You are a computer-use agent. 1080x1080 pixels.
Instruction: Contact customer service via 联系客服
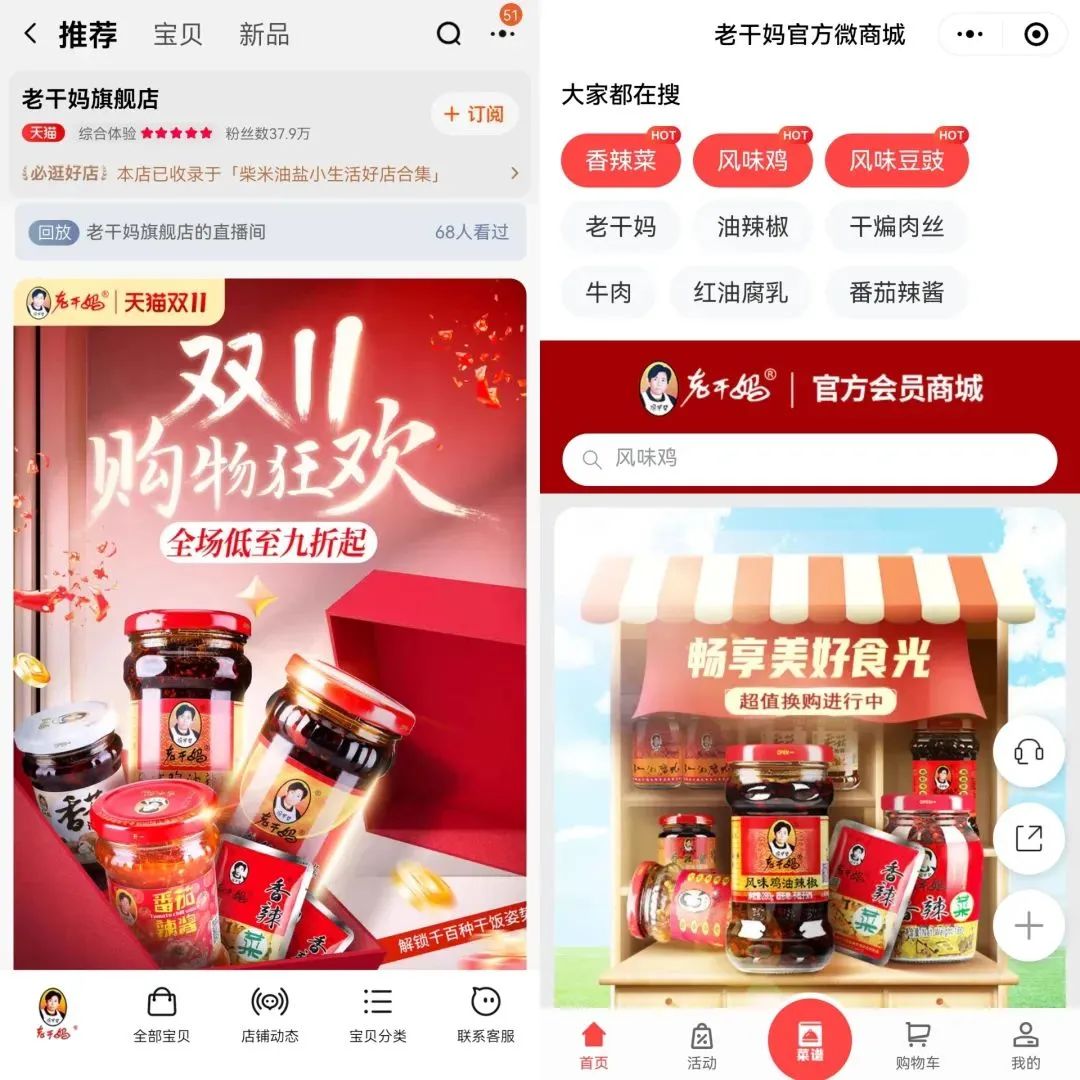point(486,1015)
